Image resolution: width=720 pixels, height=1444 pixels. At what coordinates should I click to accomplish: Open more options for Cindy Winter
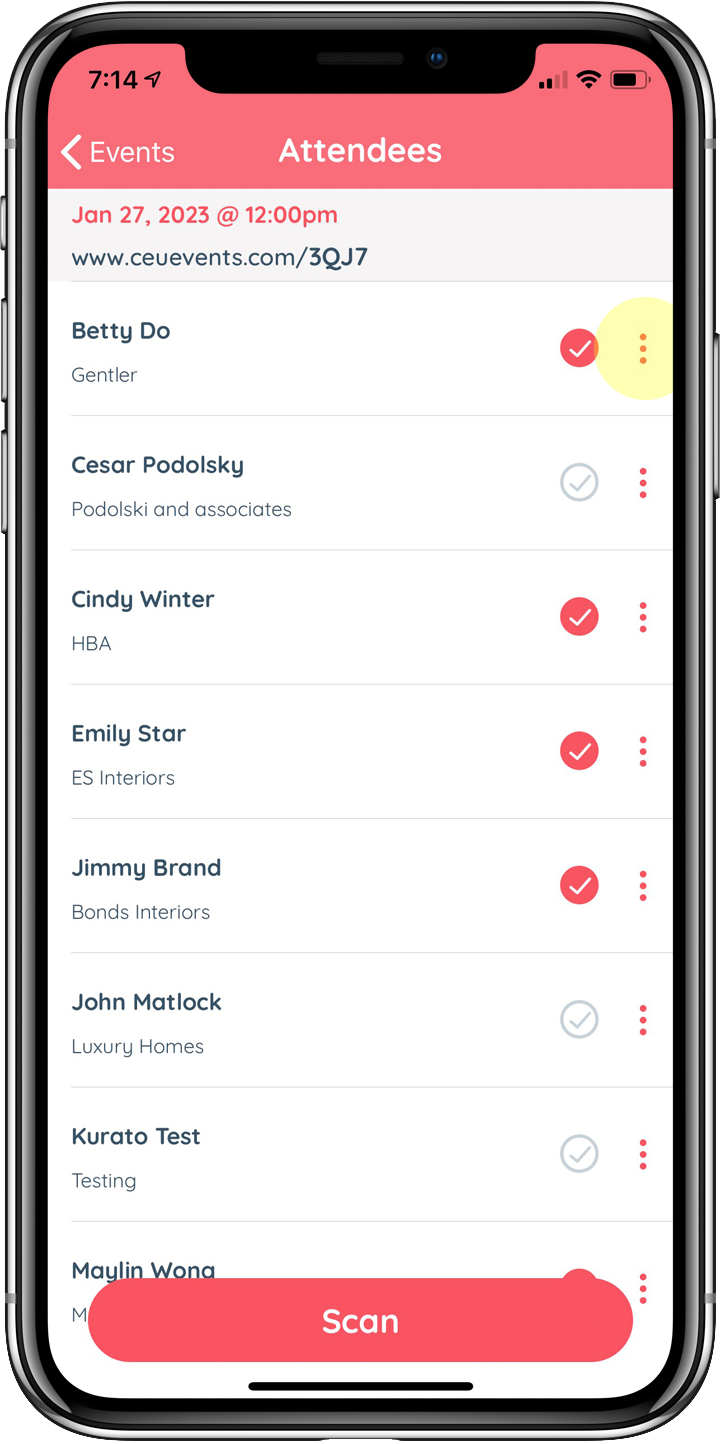[x=643, y=617]
